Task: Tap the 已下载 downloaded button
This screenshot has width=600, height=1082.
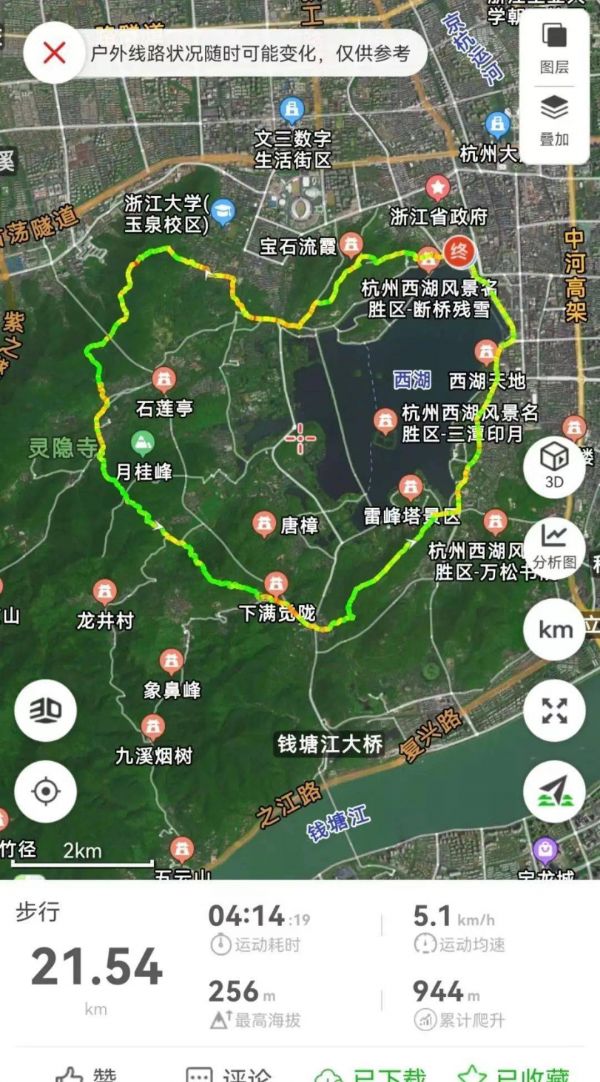Action: coord(370,1074)
